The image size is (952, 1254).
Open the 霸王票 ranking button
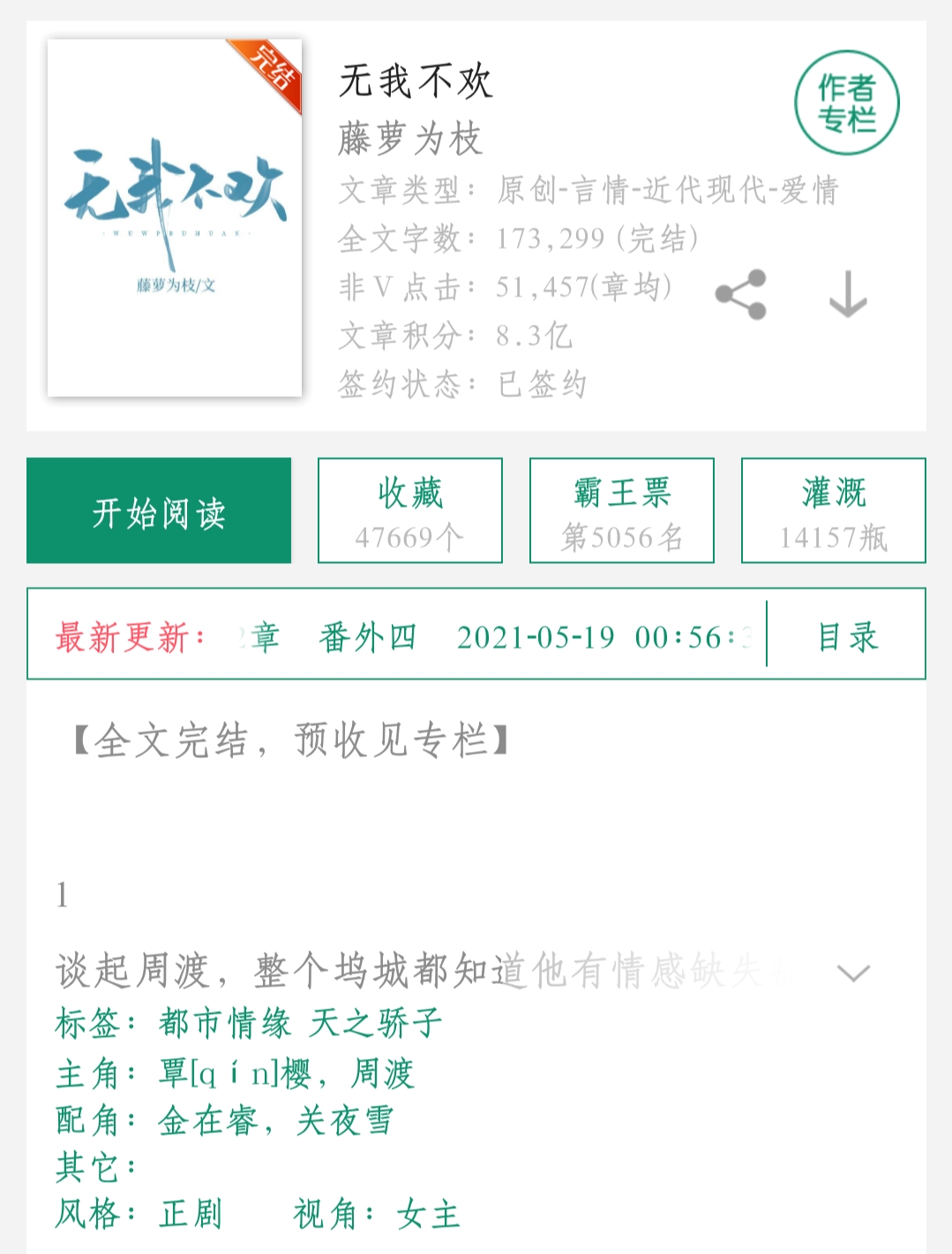[622, 511]
